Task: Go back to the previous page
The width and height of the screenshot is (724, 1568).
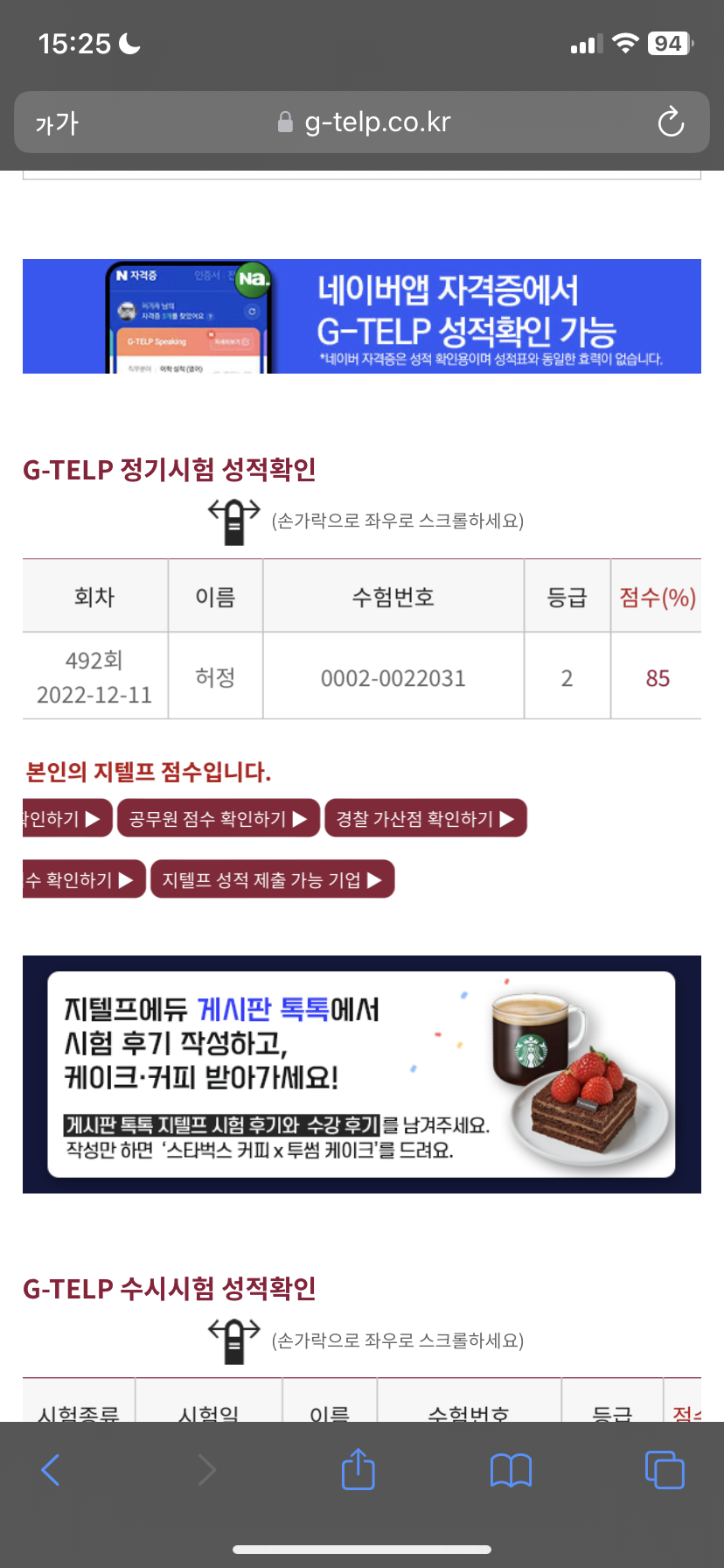Action: click(51, 1469)
